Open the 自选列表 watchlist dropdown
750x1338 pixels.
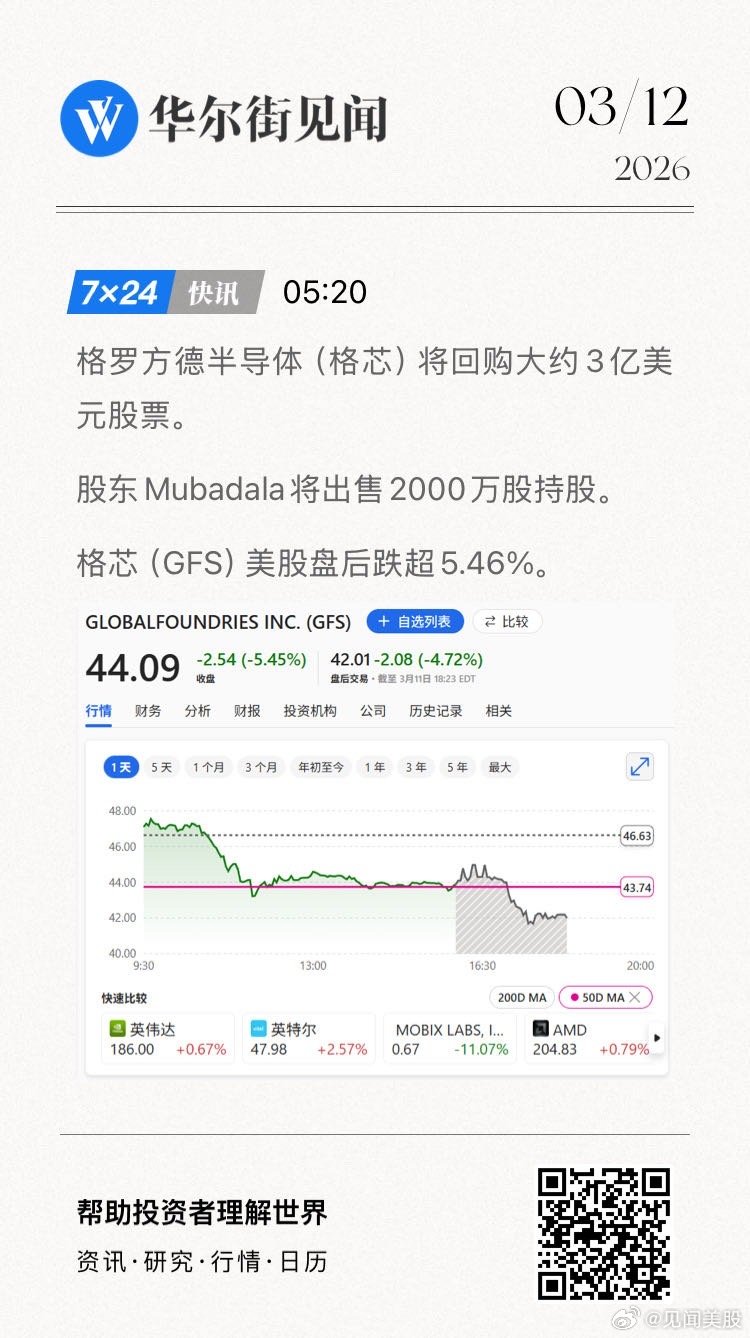click(x=414, y=621)
